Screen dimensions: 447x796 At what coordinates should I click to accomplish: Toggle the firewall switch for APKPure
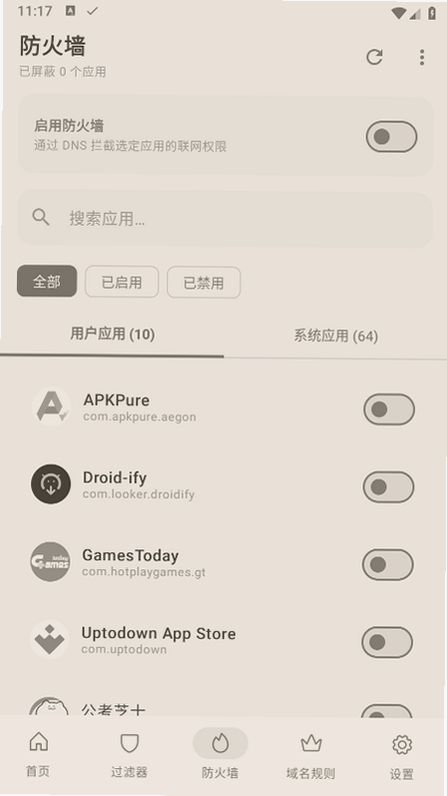pyautogui.click(x=389, y=409)
